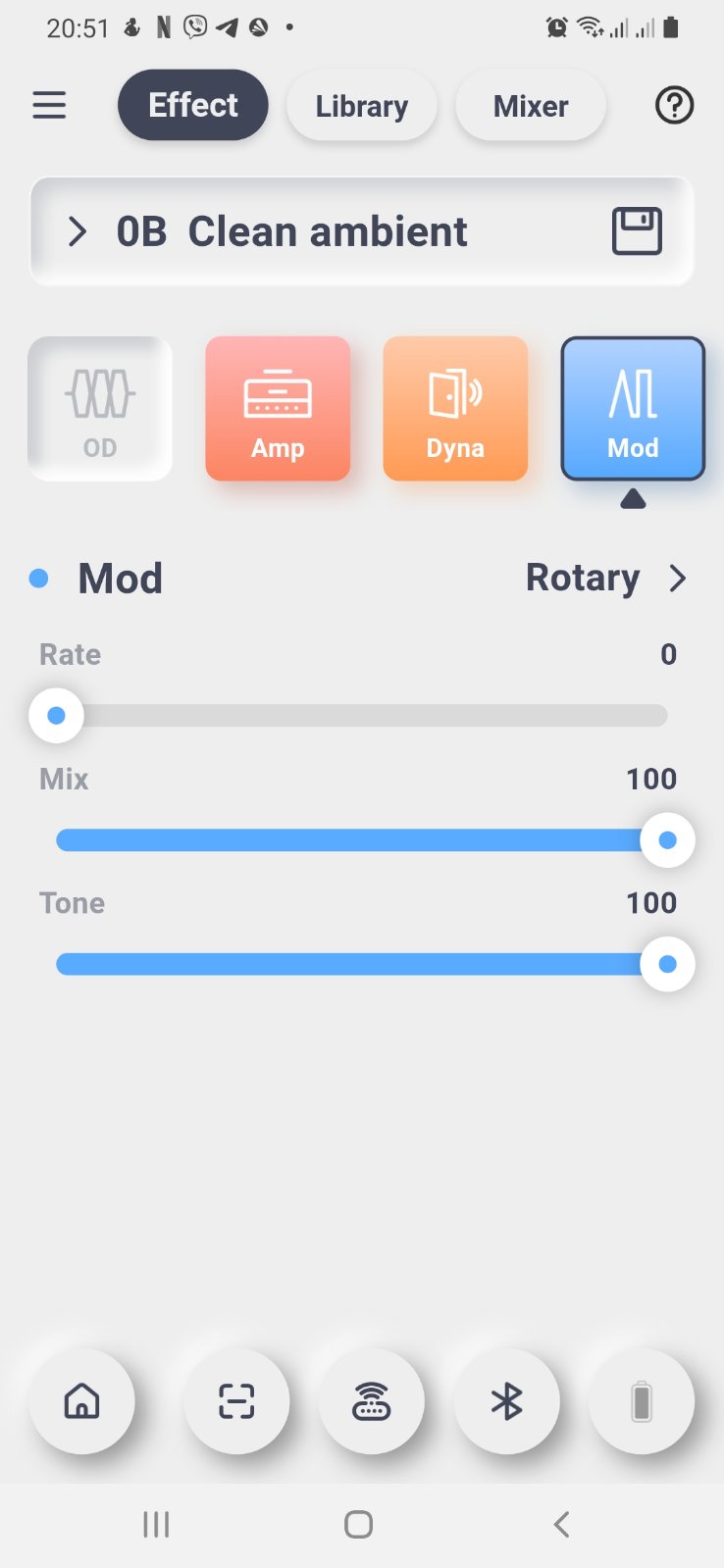The width and height of the screenshot is (724, 1568).
Task: Select the Dyna effect block
Action: point(455,409)
